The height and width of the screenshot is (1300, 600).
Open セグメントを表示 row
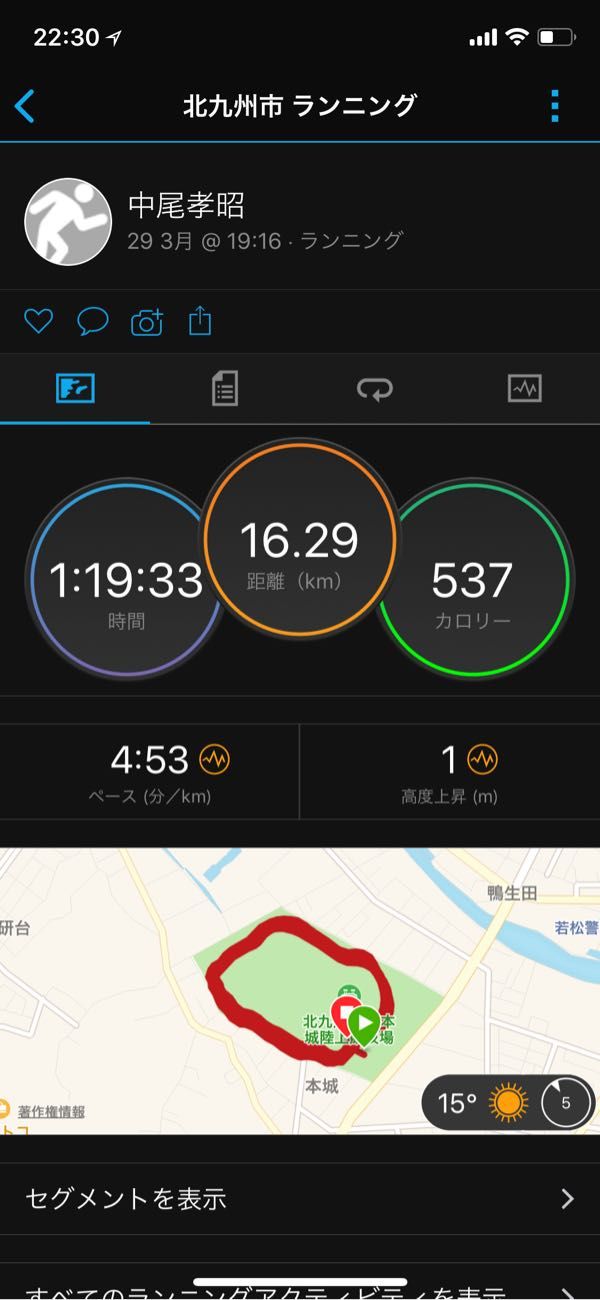tap(300, 1198)
